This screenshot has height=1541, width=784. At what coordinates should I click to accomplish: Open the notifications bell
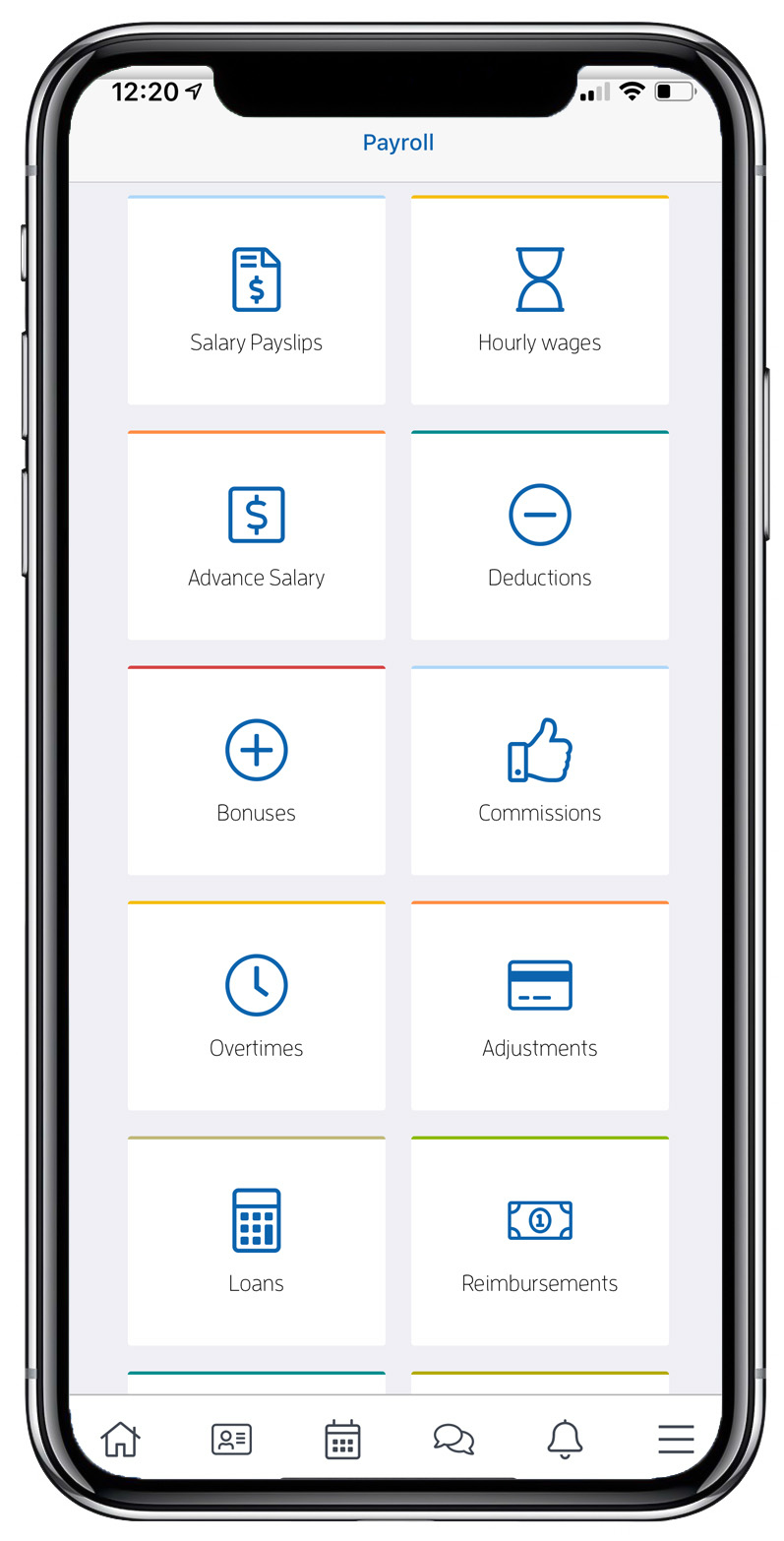(x=565, y=1440)
